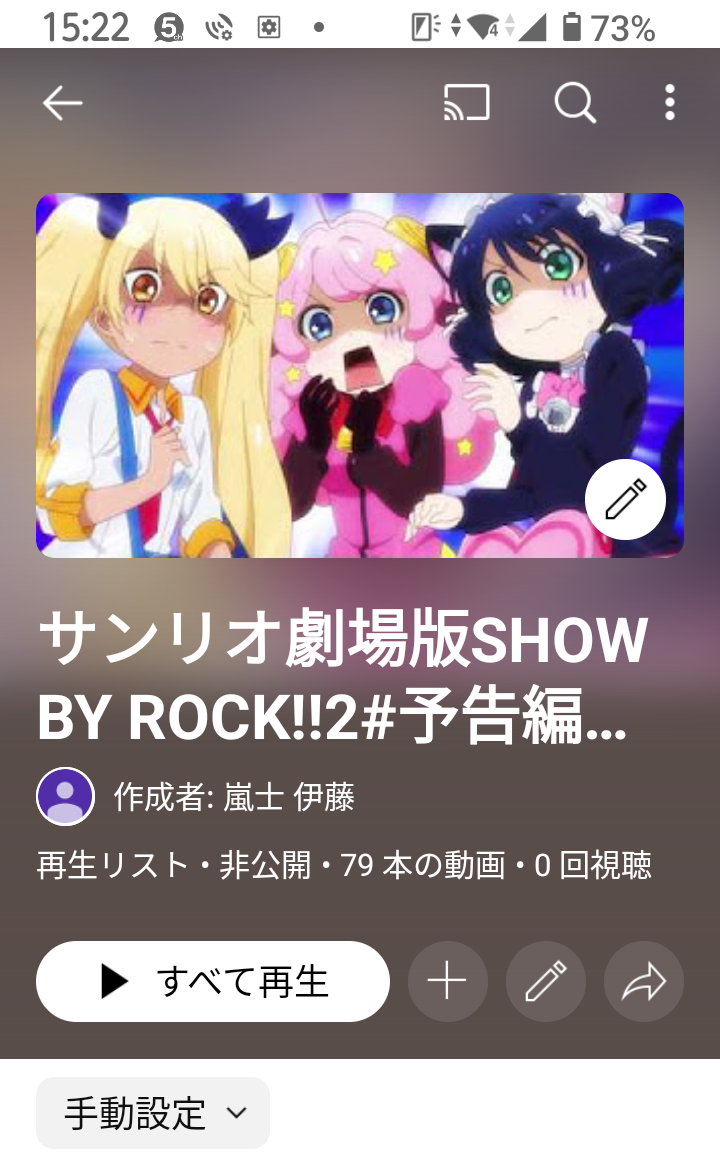Add videos with the plus button
This screenshot has height=1167, width=720.
(447, 981)
